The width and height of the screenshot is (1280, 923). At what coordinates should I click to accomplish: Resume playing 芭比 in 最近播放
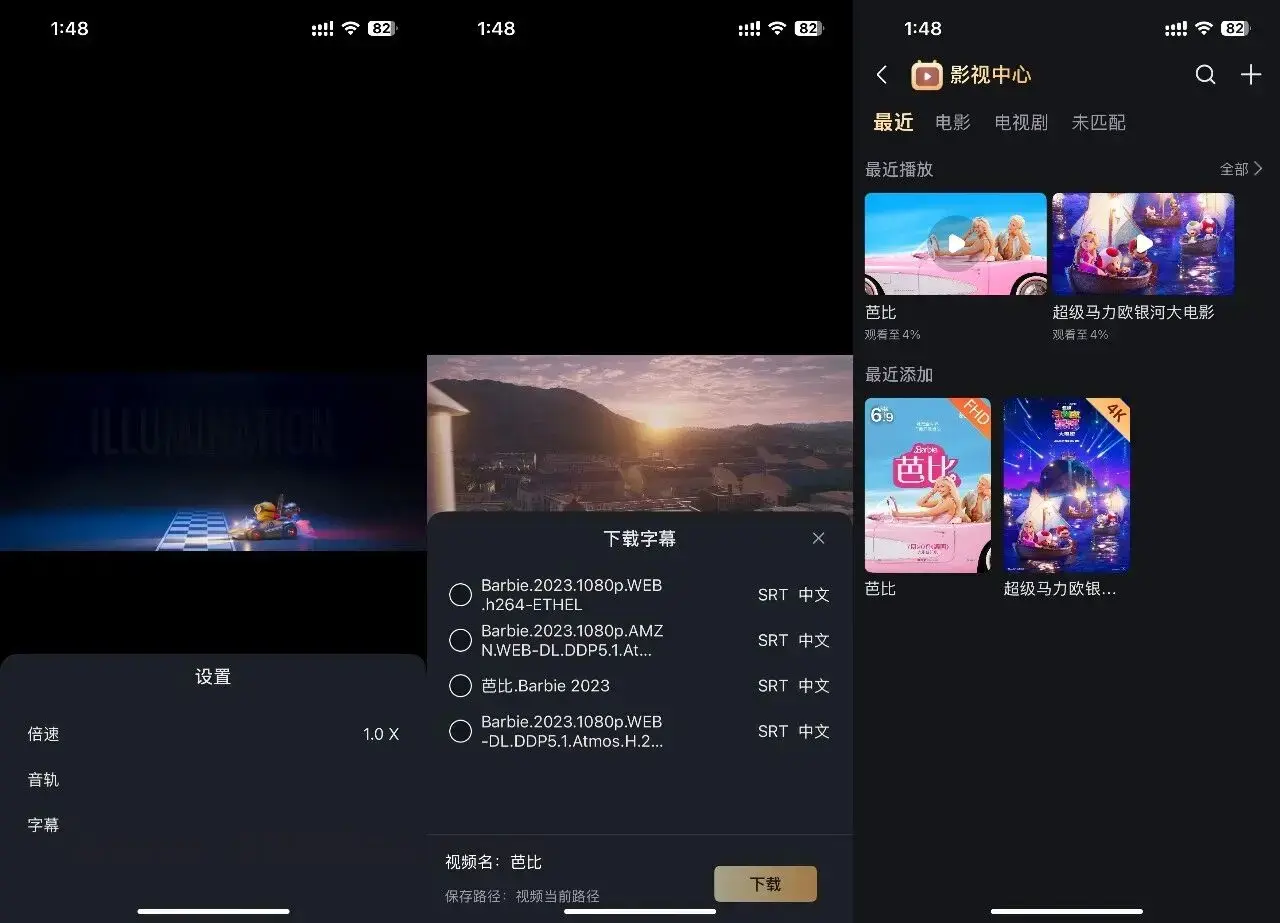coord(955,244)
